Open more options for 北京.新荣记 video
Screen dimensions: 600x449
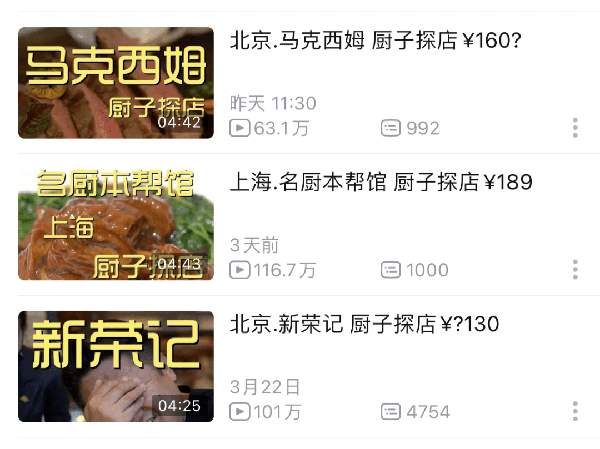point(575,412)
